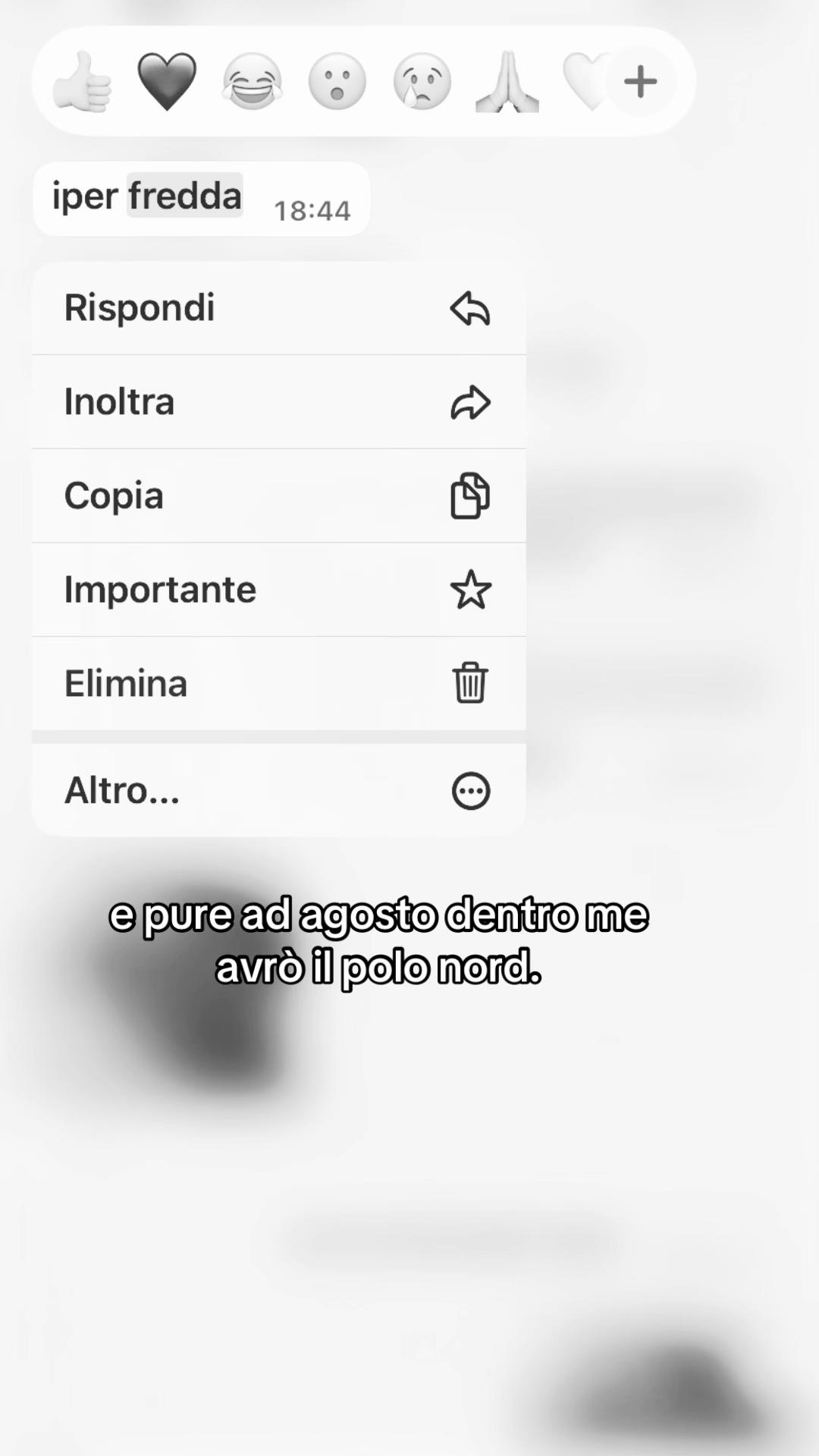React with the folded hands emoji
The image size is (819, 1456).
(507, 82)
